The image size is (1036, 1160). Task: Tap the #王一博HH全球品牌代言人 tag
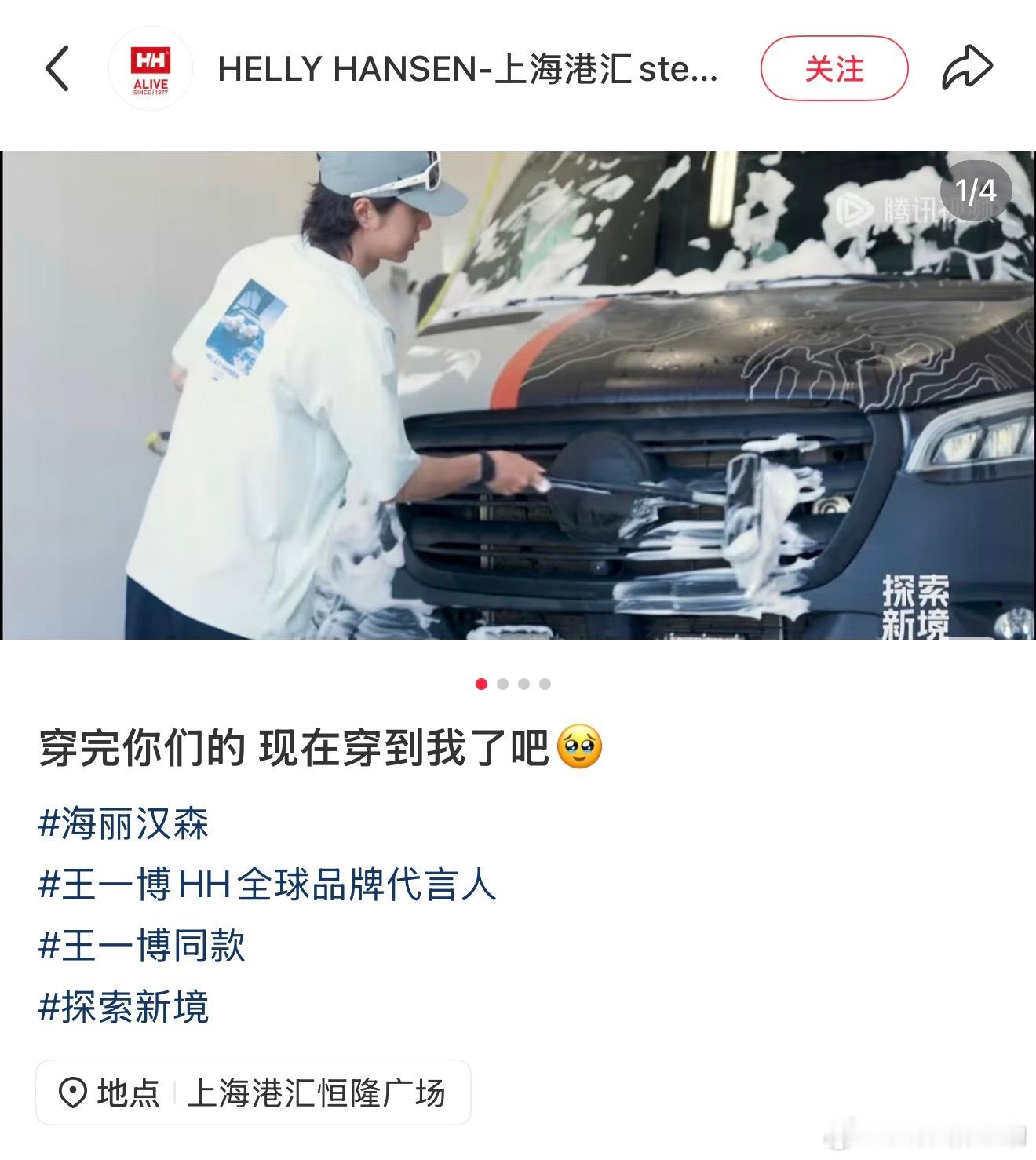click(x=267, y=885)
